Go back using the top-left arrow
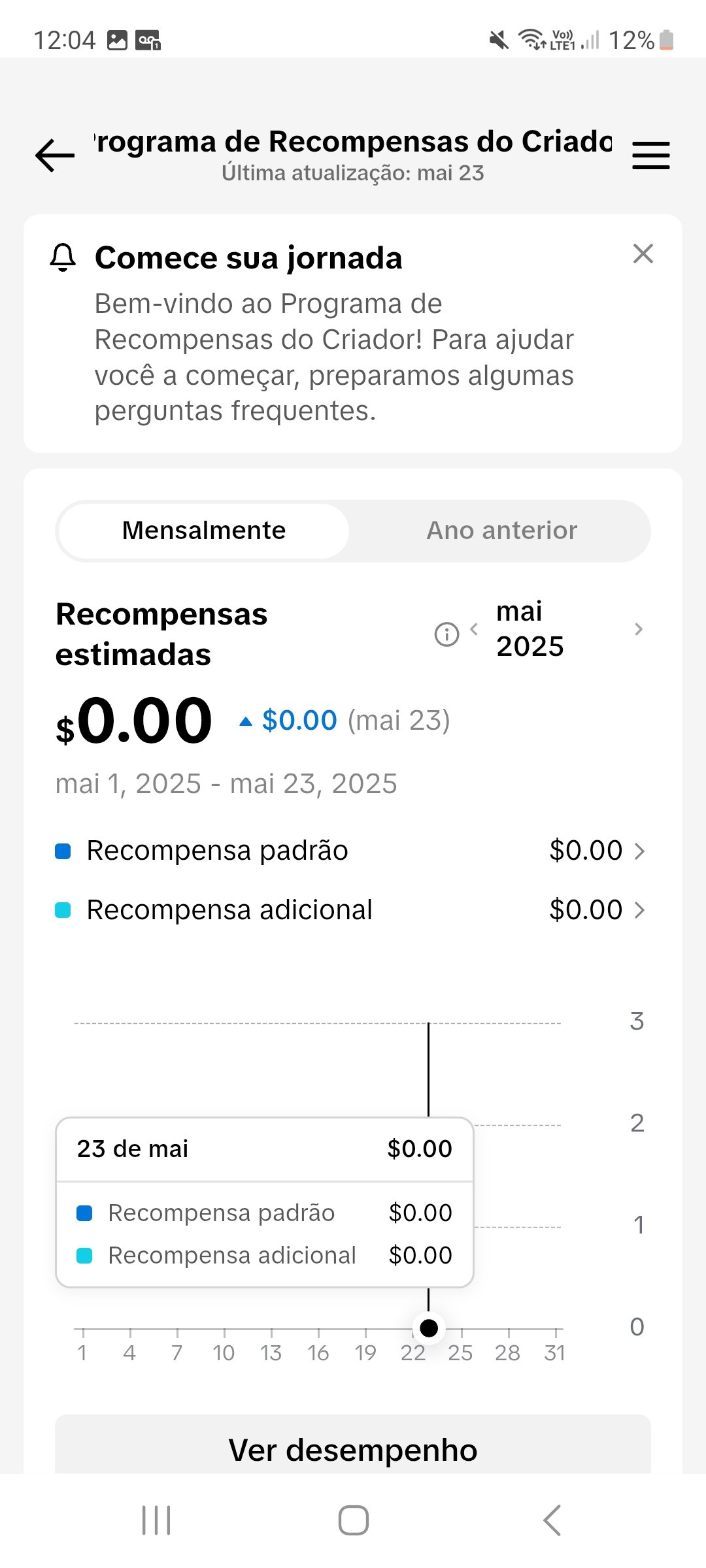Image resolution: width=706 pixels, height=1568 pixels. pos(55,155)
